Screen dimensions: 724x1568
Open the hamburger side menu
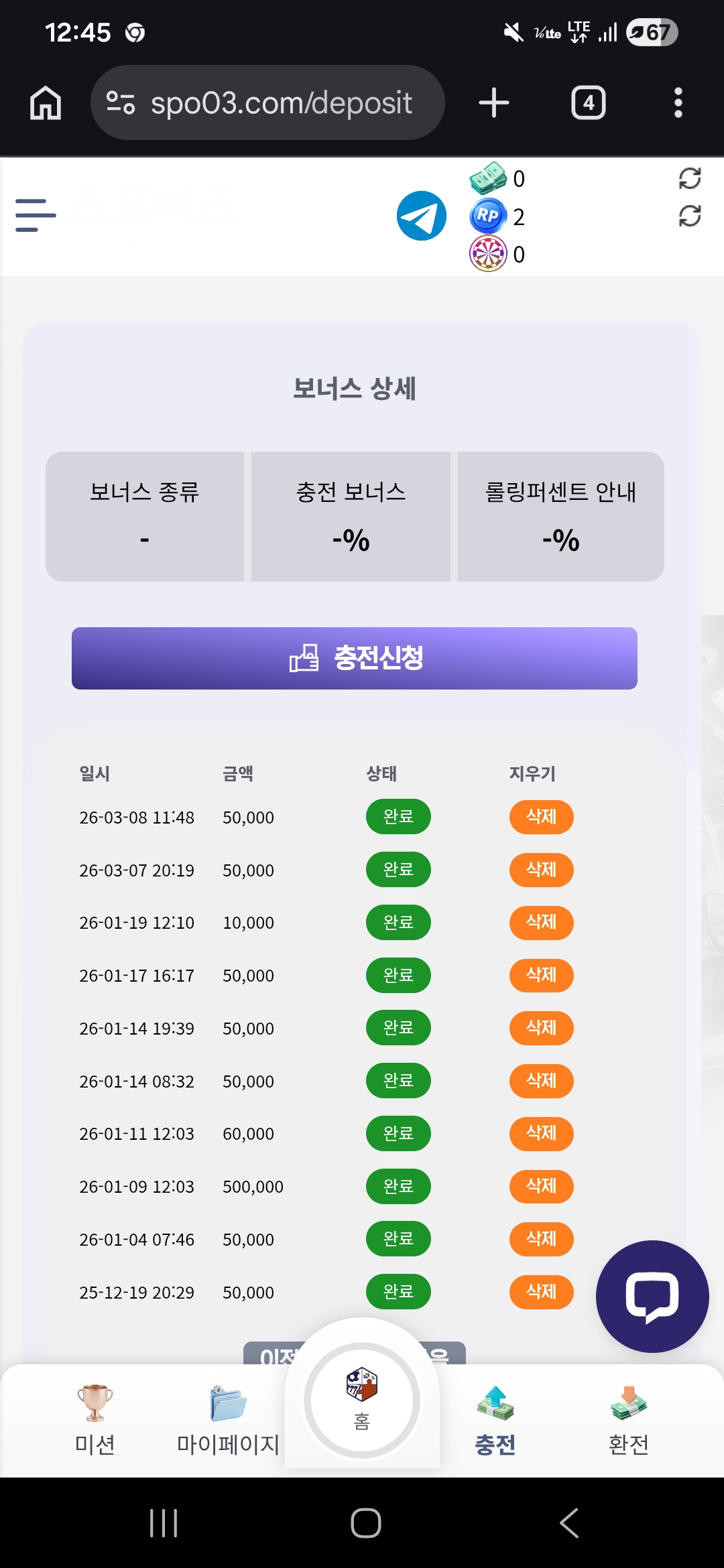coord(36,215)
